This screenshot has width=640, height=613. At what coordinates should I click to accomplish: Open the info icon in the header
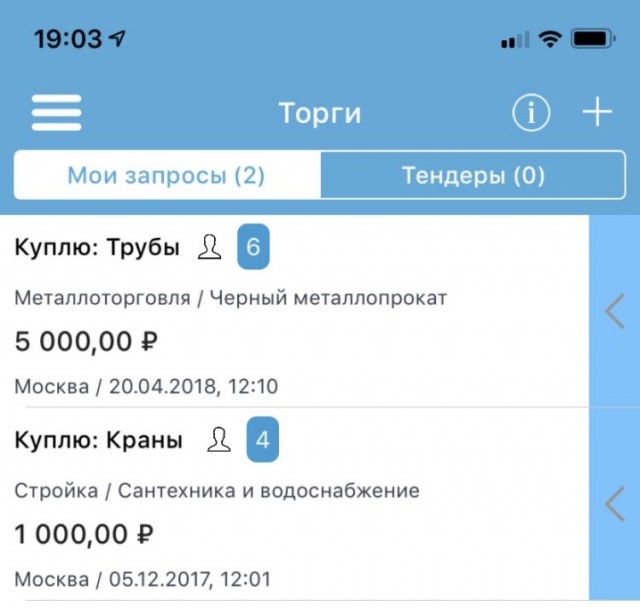tap(531, 114)
